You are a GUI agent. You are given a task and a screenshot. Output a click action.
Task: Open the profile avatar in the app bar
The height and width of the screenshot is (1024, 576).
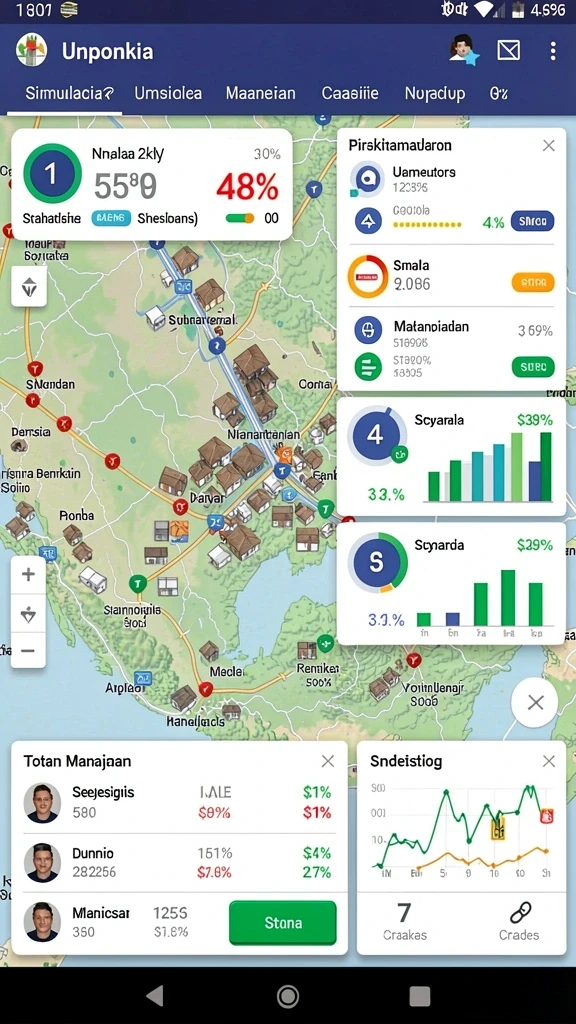464,50
